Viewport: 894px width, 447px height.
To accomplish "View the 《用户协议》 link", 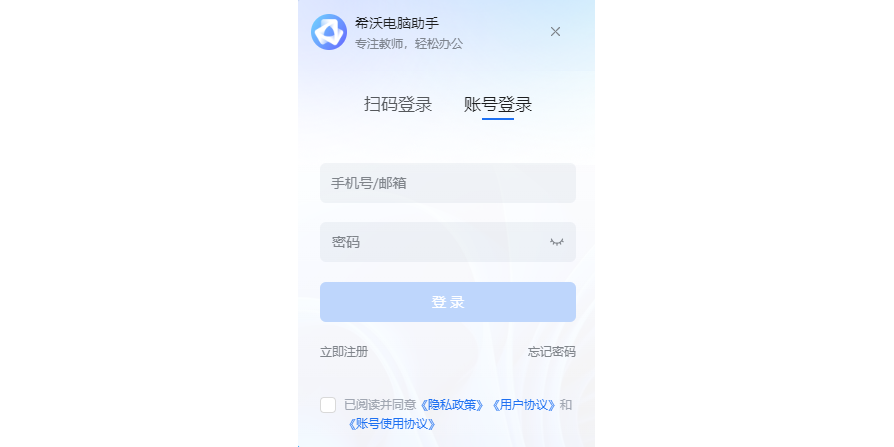I will (522, 405).
